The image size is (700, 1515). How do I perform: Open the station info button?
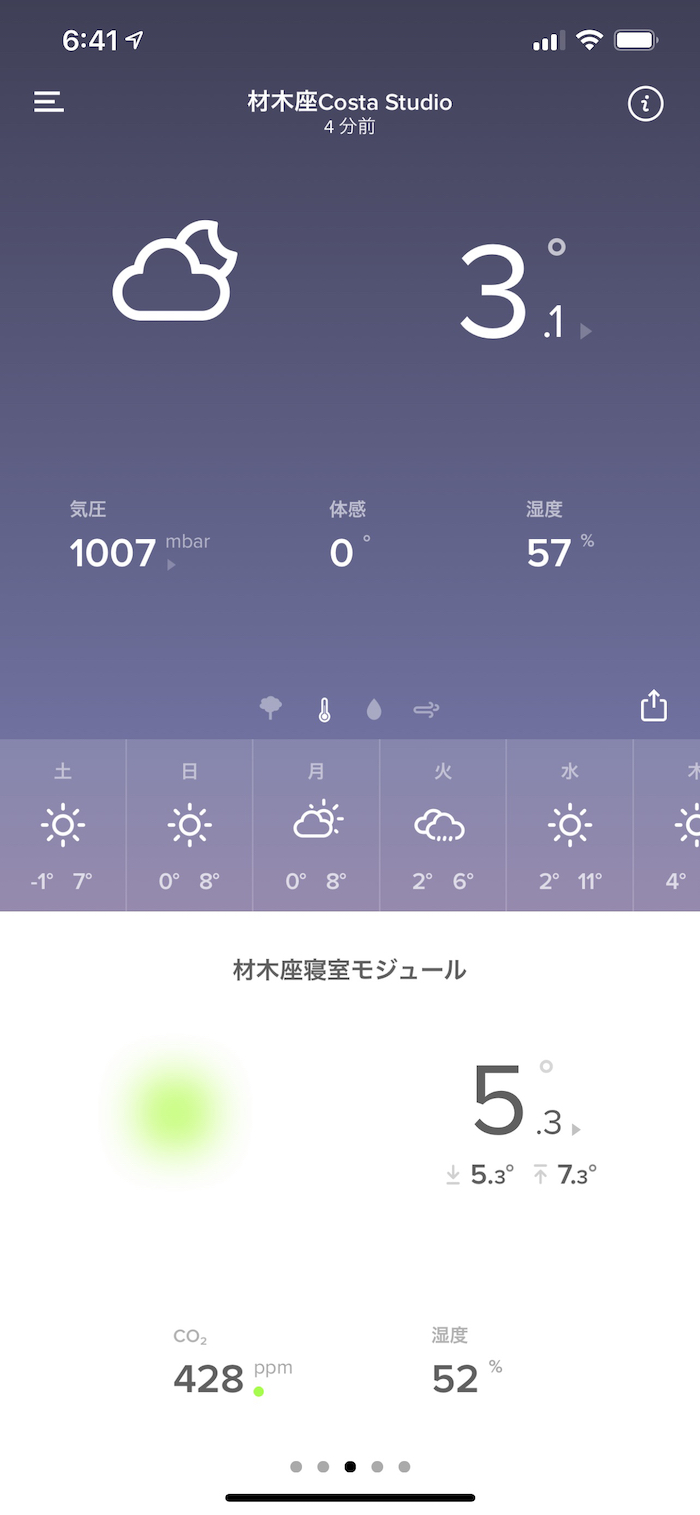point(645,103)
